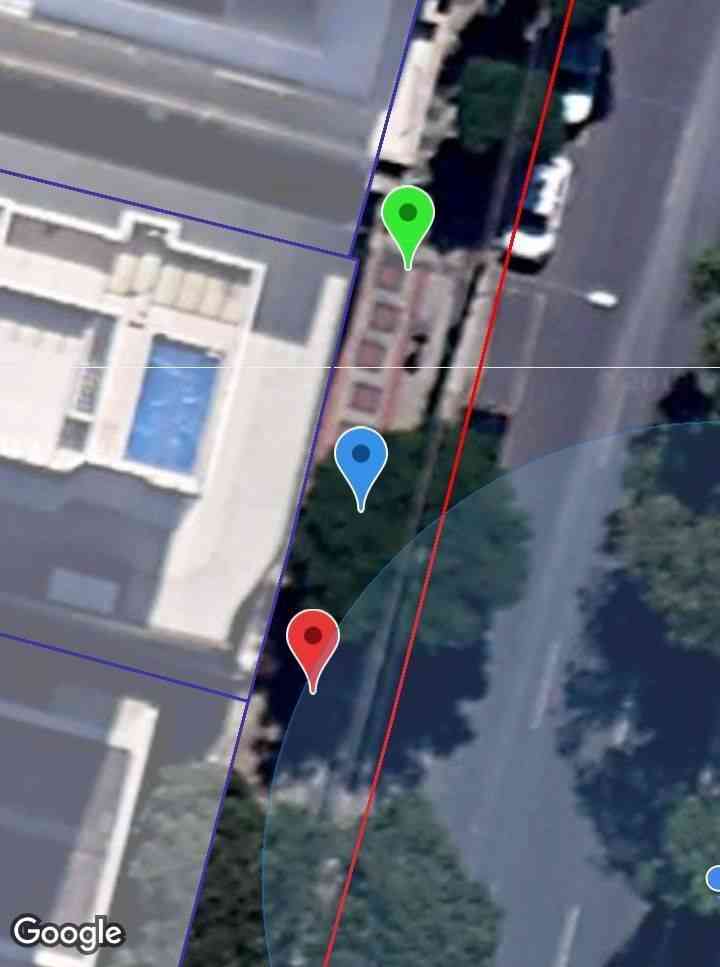Open the red map pin
Image resolution: width=720 pixels, height=967 pixels.
click(313, 641)
